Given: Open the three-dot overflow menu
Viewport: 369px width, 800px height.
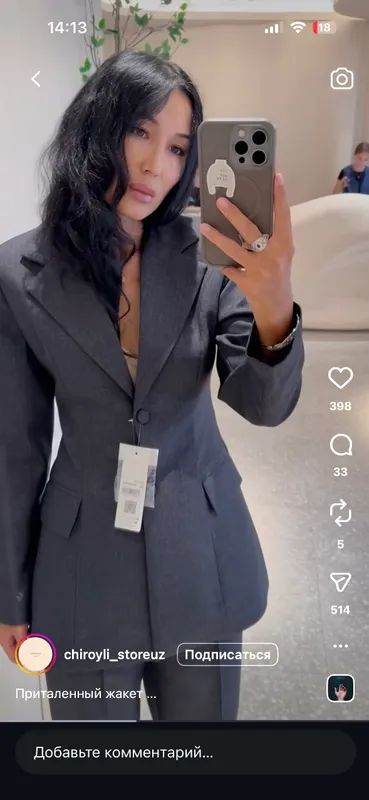Looking at the screenshot, I should tap(340, 646).
